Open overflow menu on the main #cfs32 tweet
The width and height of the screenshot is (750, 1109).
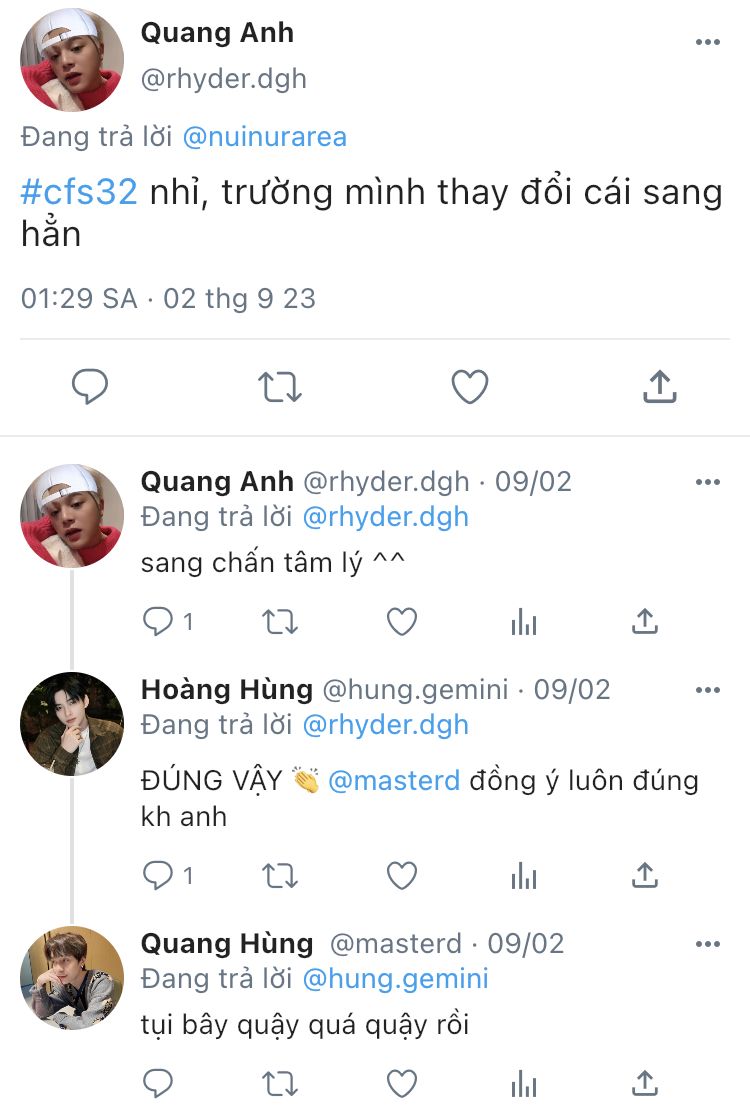coord(707,42)
